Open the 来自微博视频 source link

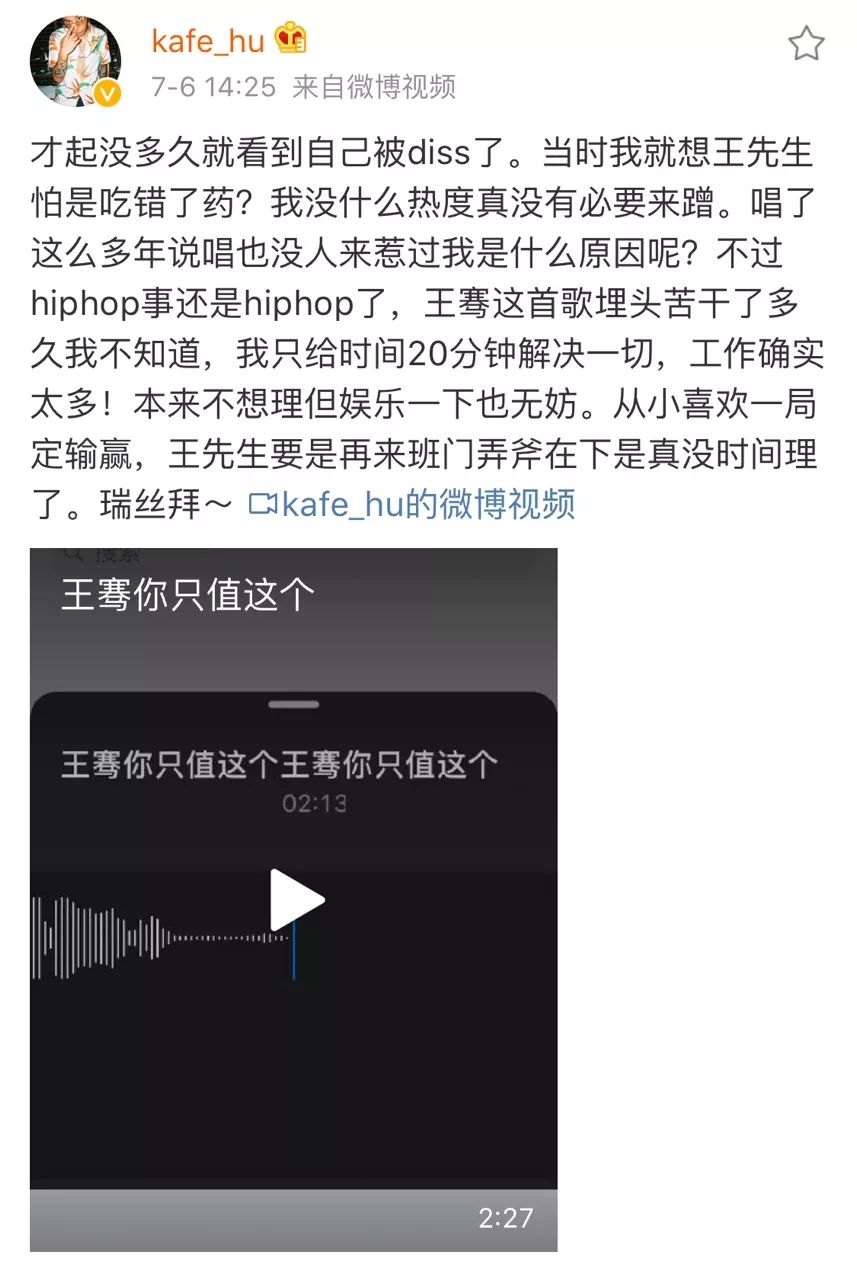point(374,88)
